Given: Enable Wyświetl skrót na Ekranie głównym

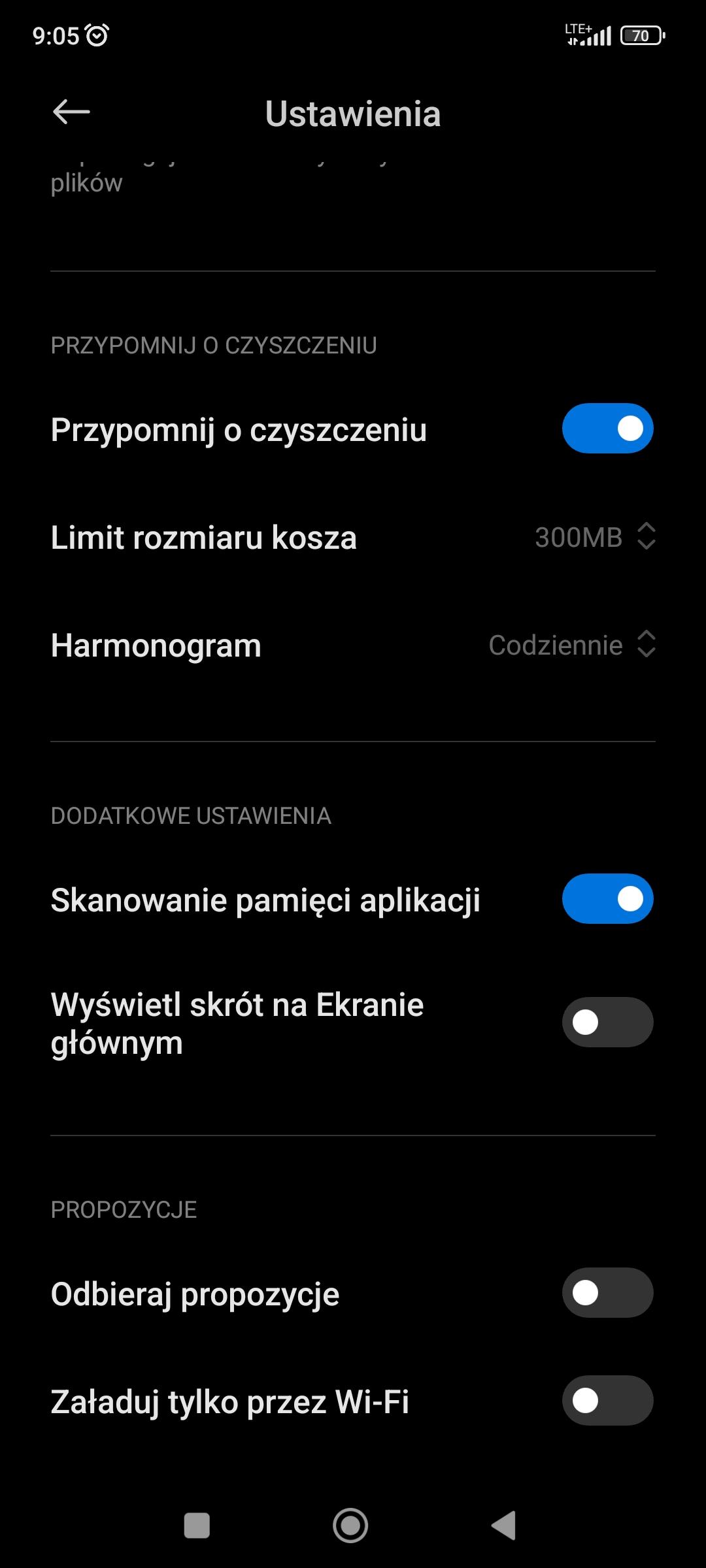Looking at the screenshot, I should tap(607, 1022).
